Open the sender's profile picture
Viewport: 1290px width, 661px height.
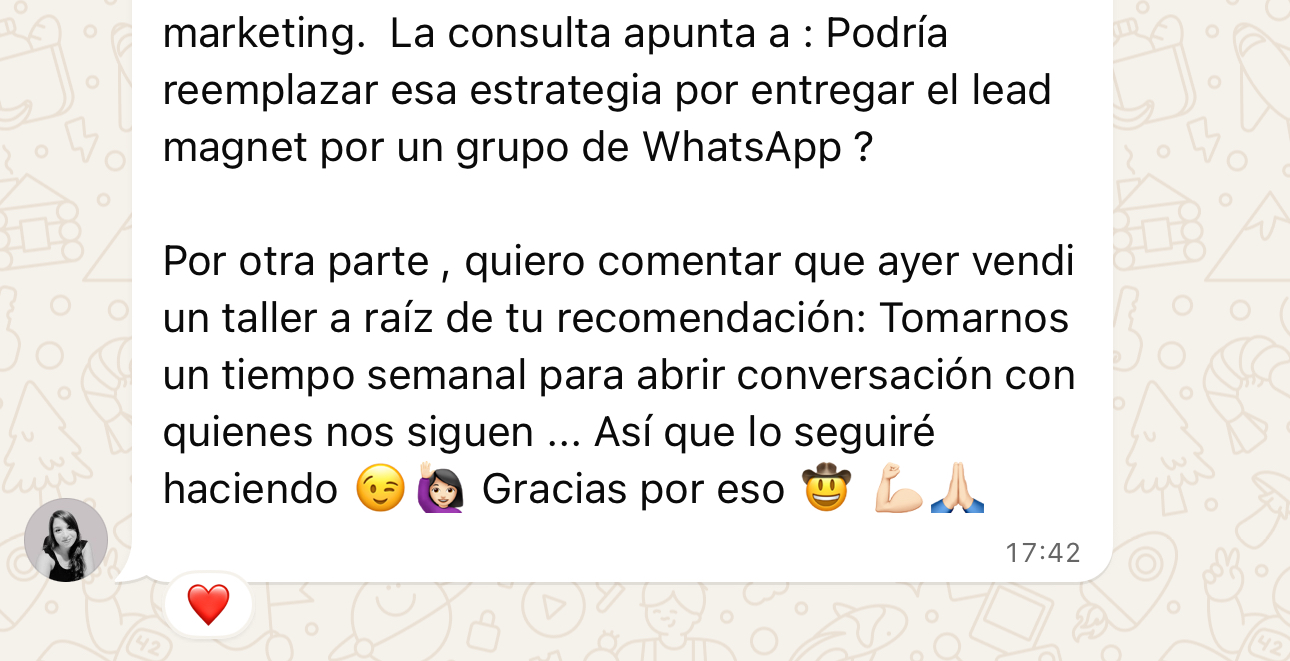pos(66,540)
